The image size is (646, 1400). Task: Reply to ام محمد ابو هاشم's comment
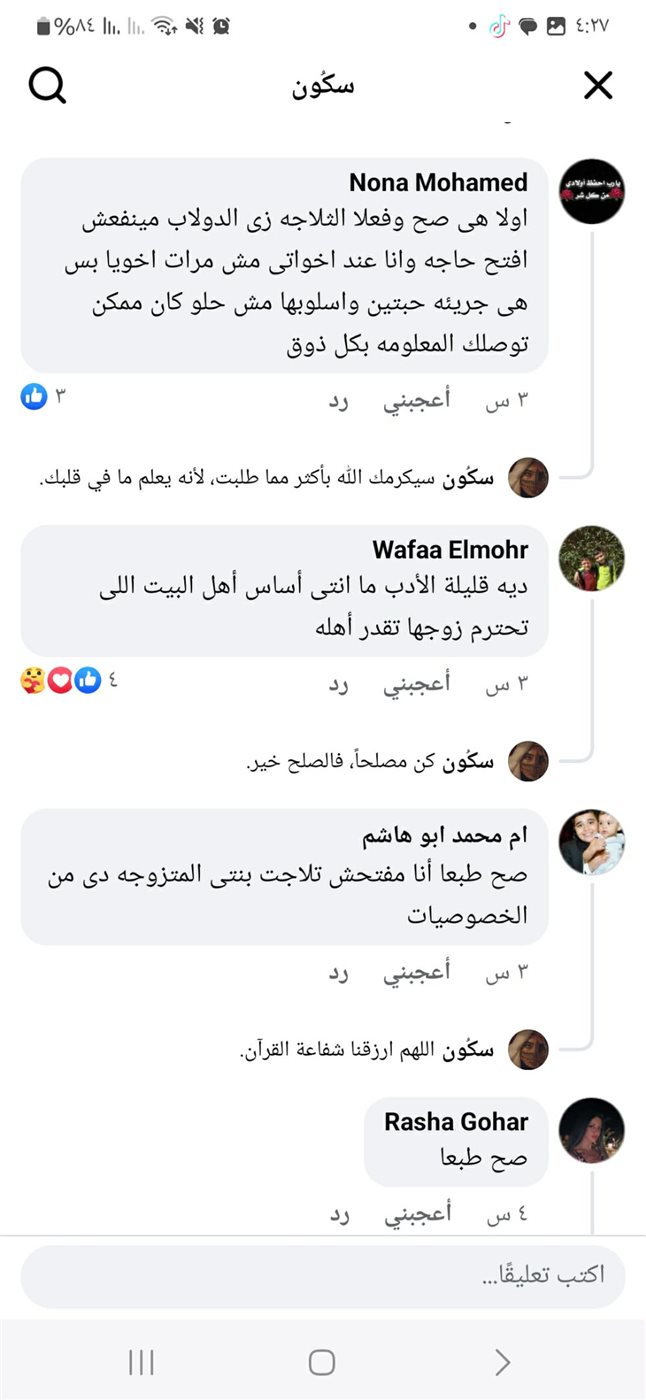pos(340,972)
